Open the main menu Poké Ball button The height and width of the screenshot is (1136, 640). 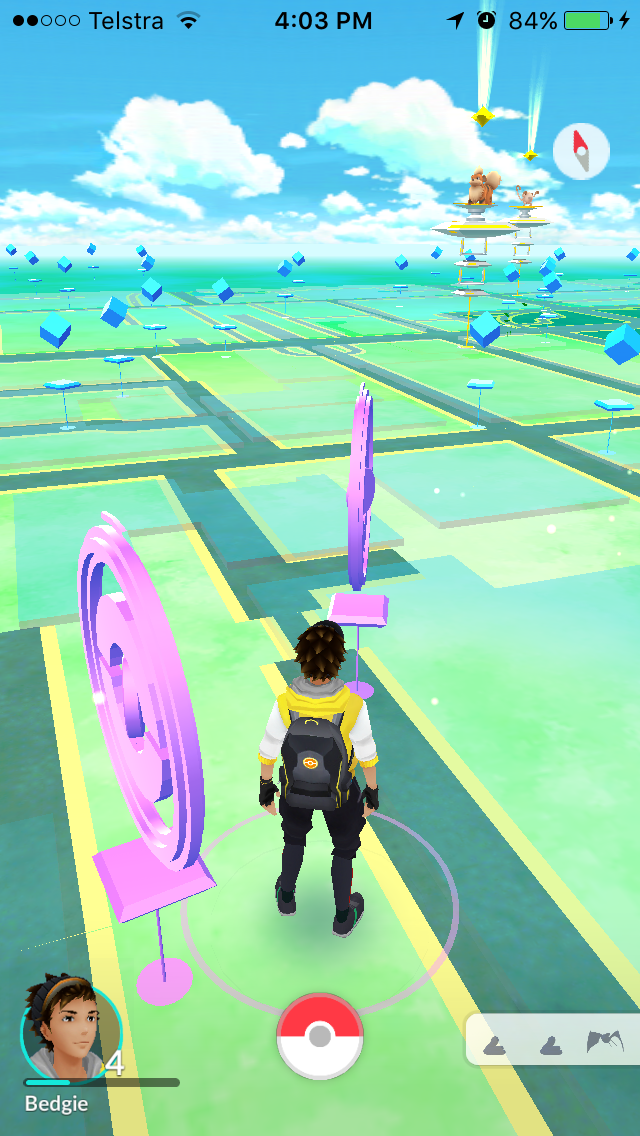click(x=320, y=1036)
